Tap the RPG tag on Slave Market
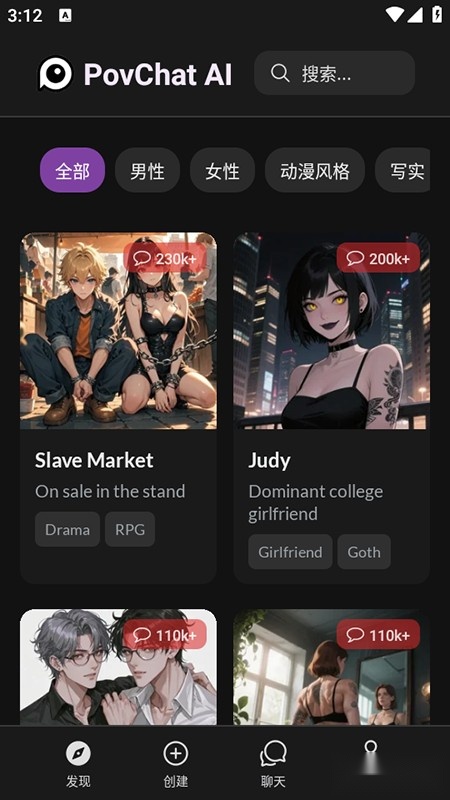 pos(130,530)
